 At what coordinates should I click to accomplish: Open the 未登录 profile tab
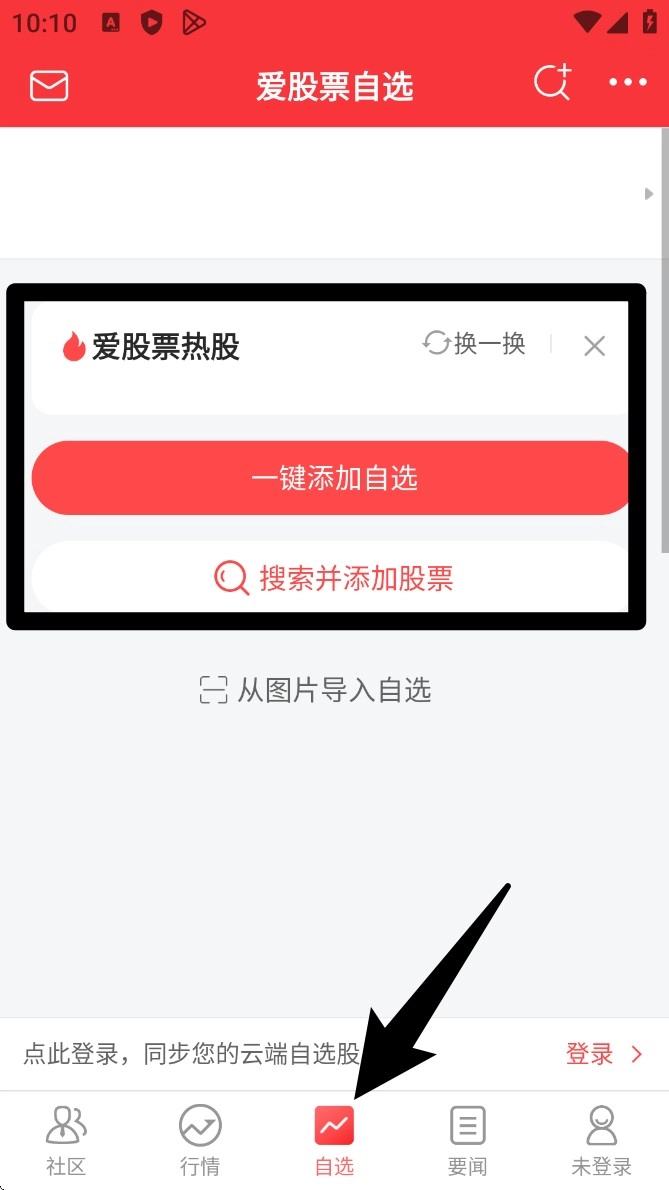point(601,1140)
